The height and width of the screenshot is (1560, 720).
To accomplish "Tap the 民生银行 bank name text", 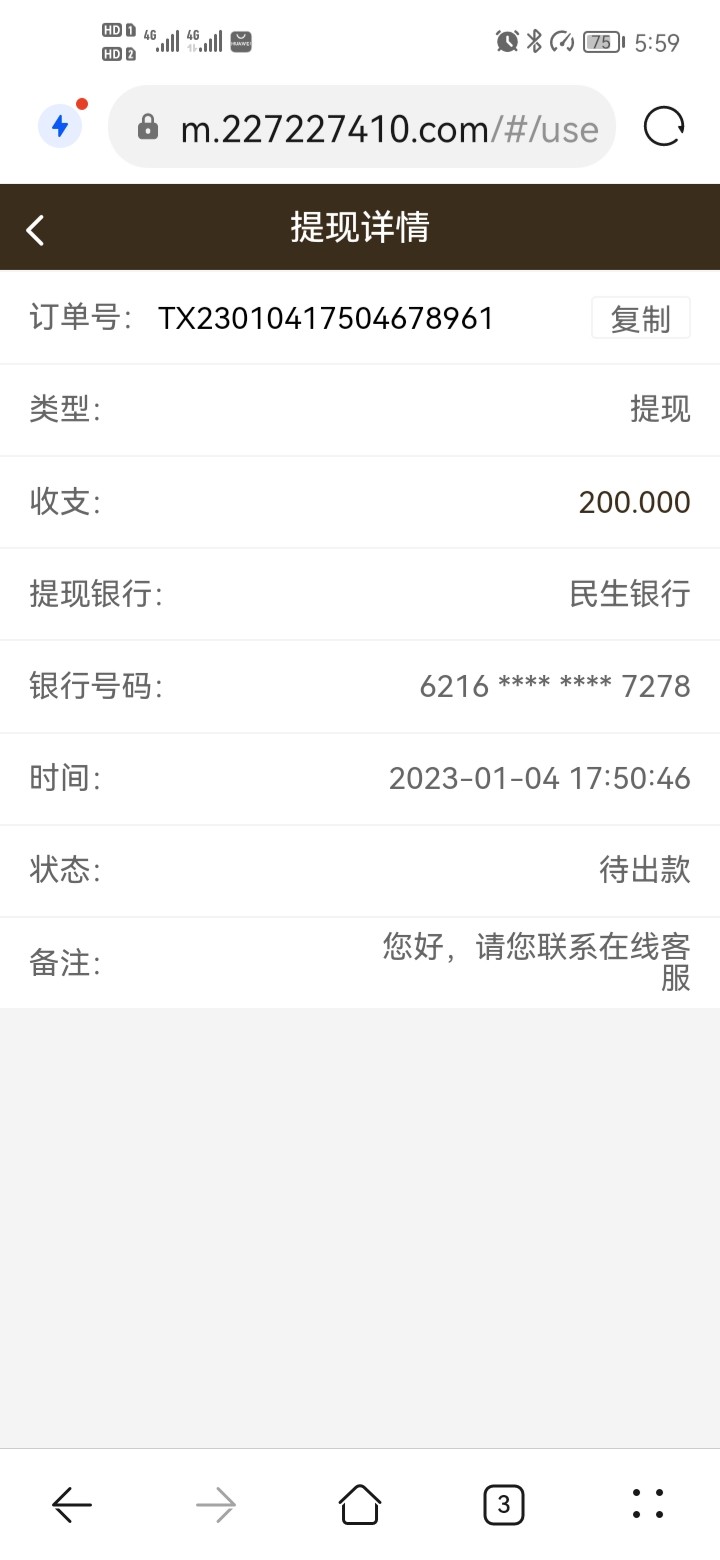I will 630,593.
